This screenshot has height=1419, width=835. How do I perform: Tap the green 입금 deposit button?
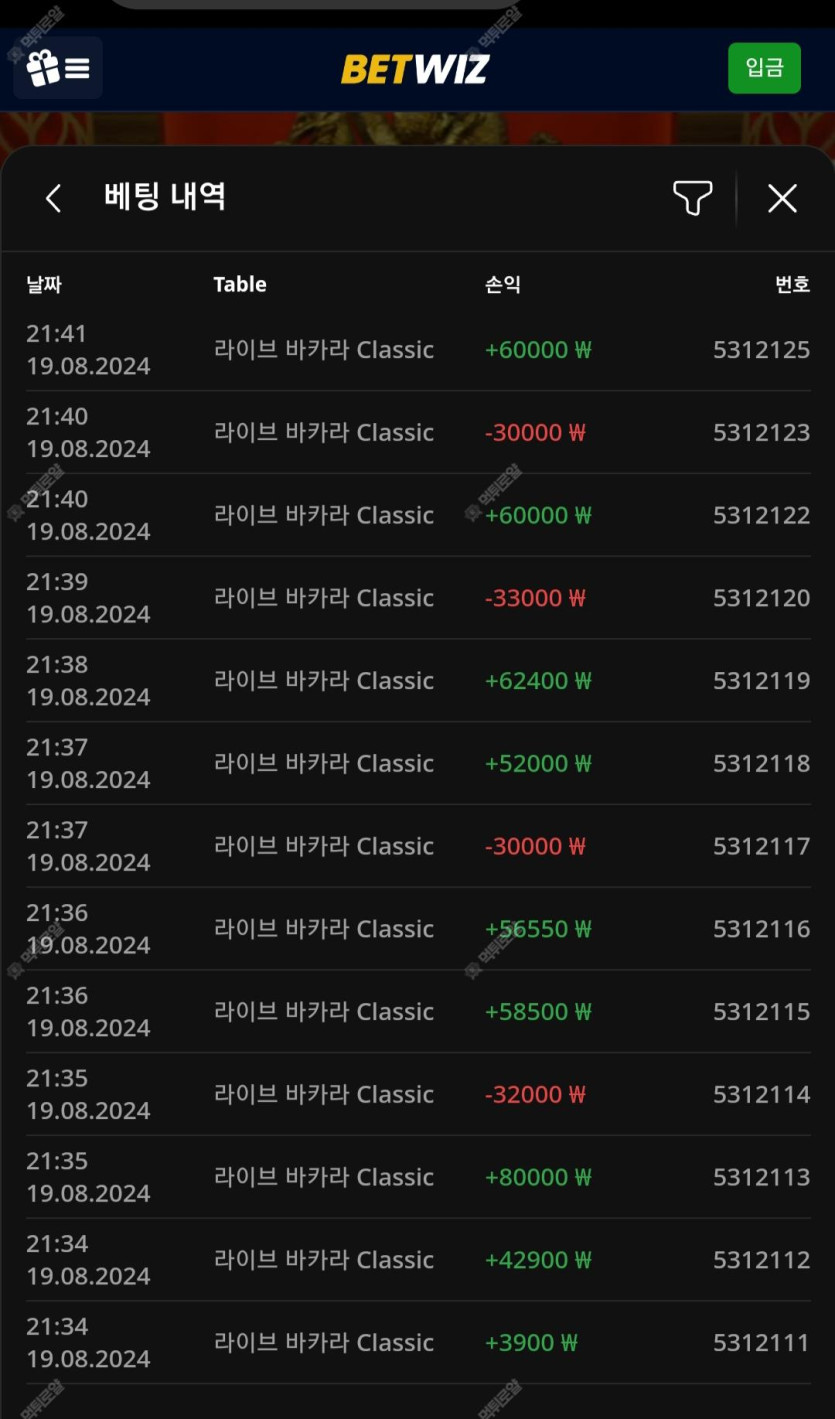(x=764, y=68)
